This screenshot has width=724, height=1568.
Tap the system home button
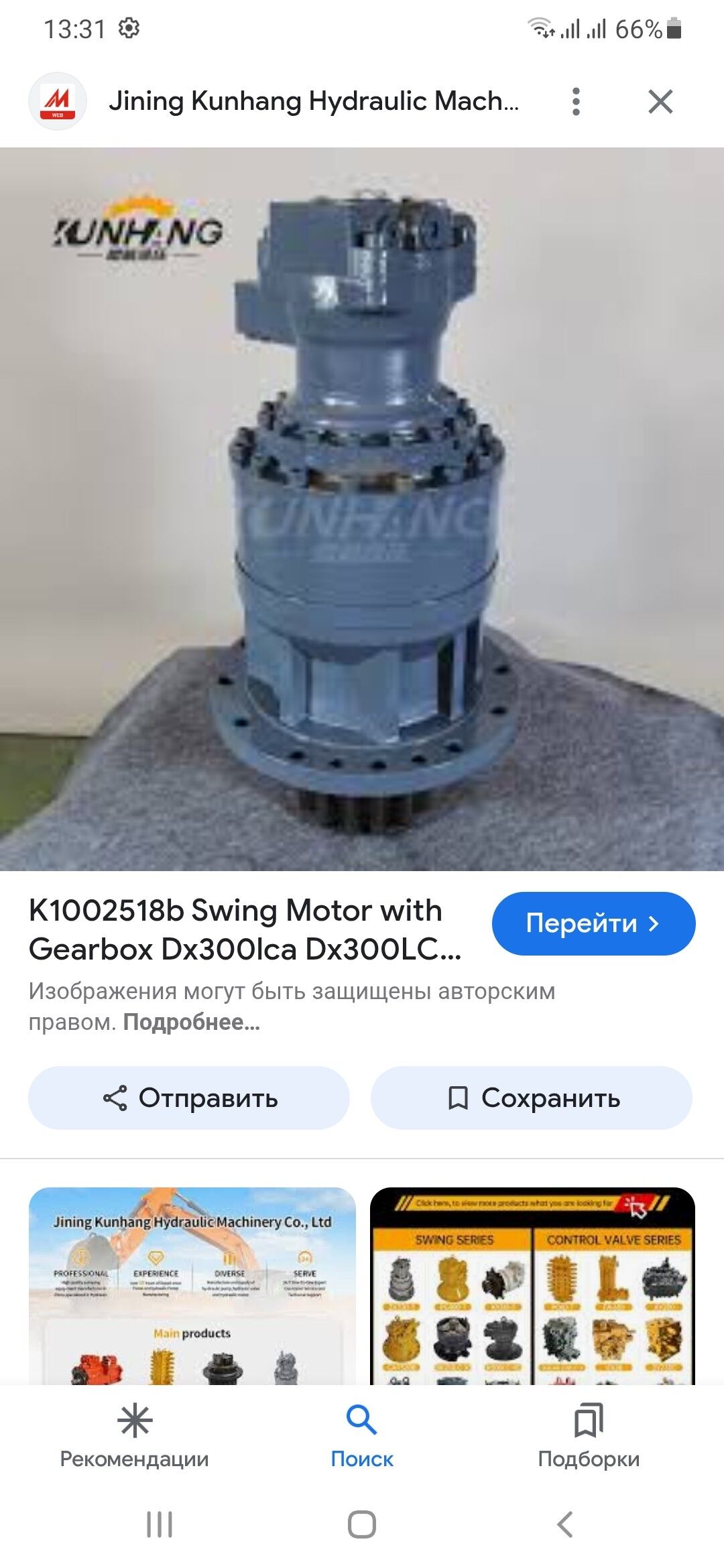point(362,1524)
